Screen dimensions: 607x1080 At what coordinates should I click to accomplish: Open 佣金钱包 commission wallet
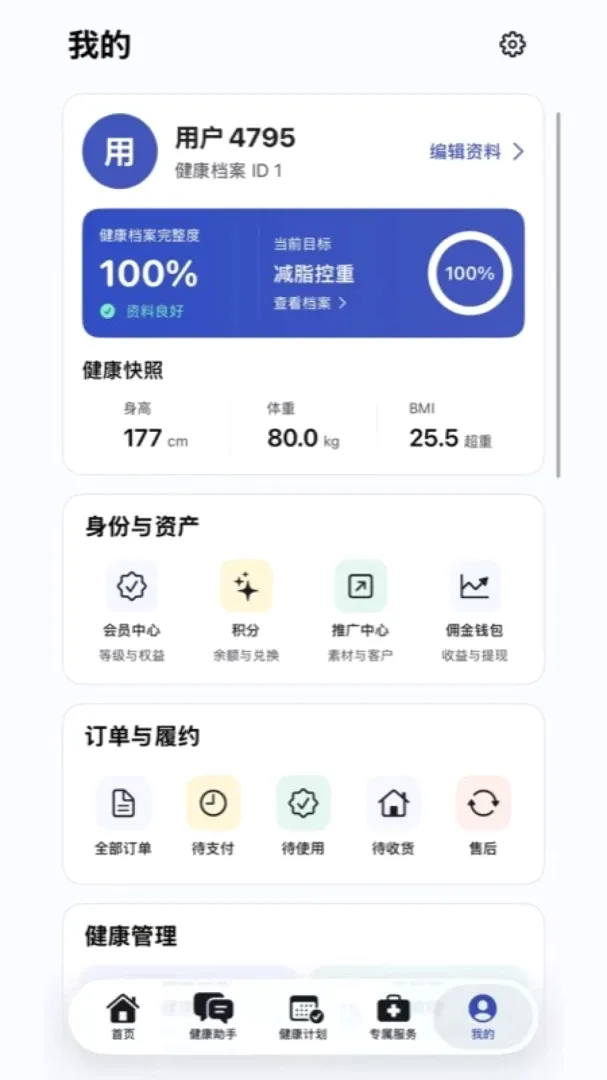tap(475, 612)
